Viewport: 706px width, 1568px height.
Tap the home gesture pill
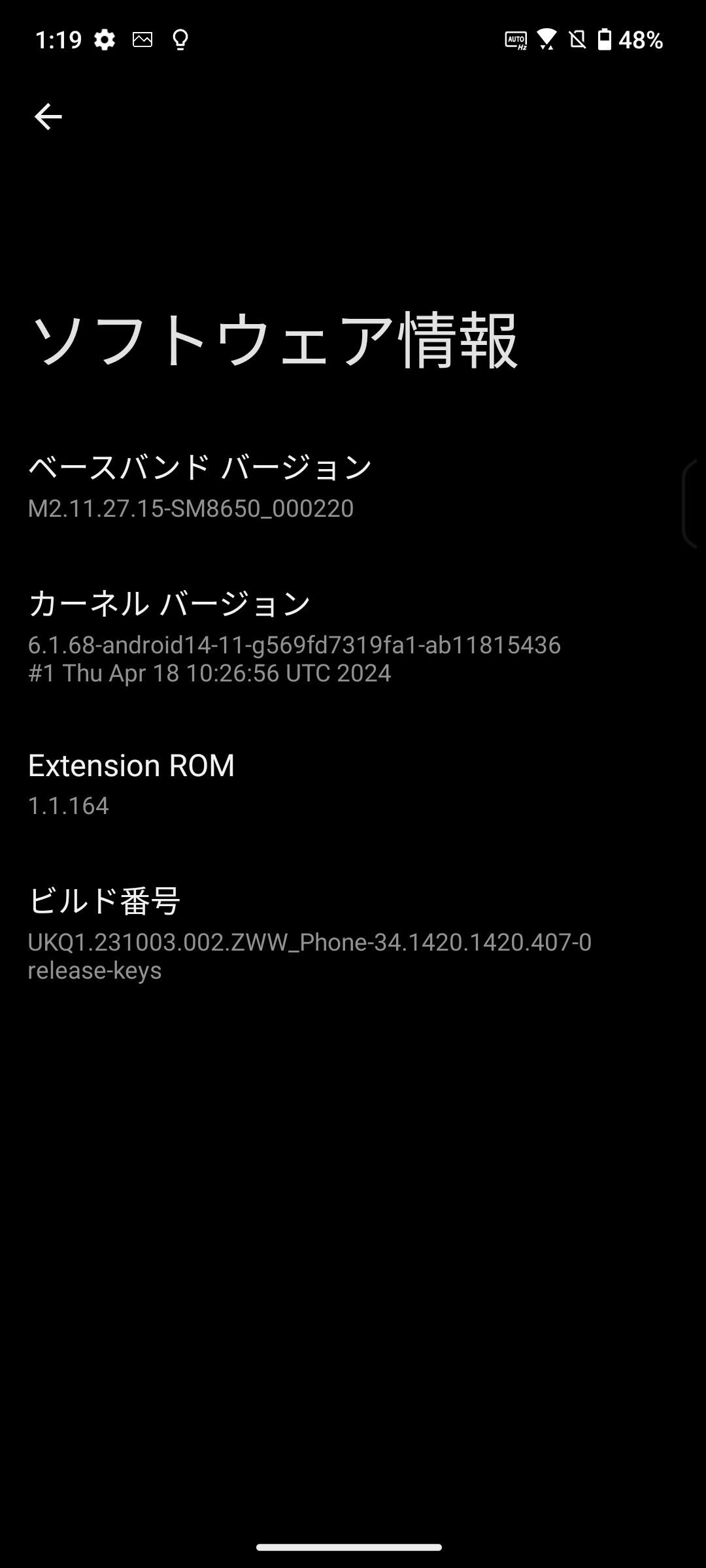click(349, 1547)
